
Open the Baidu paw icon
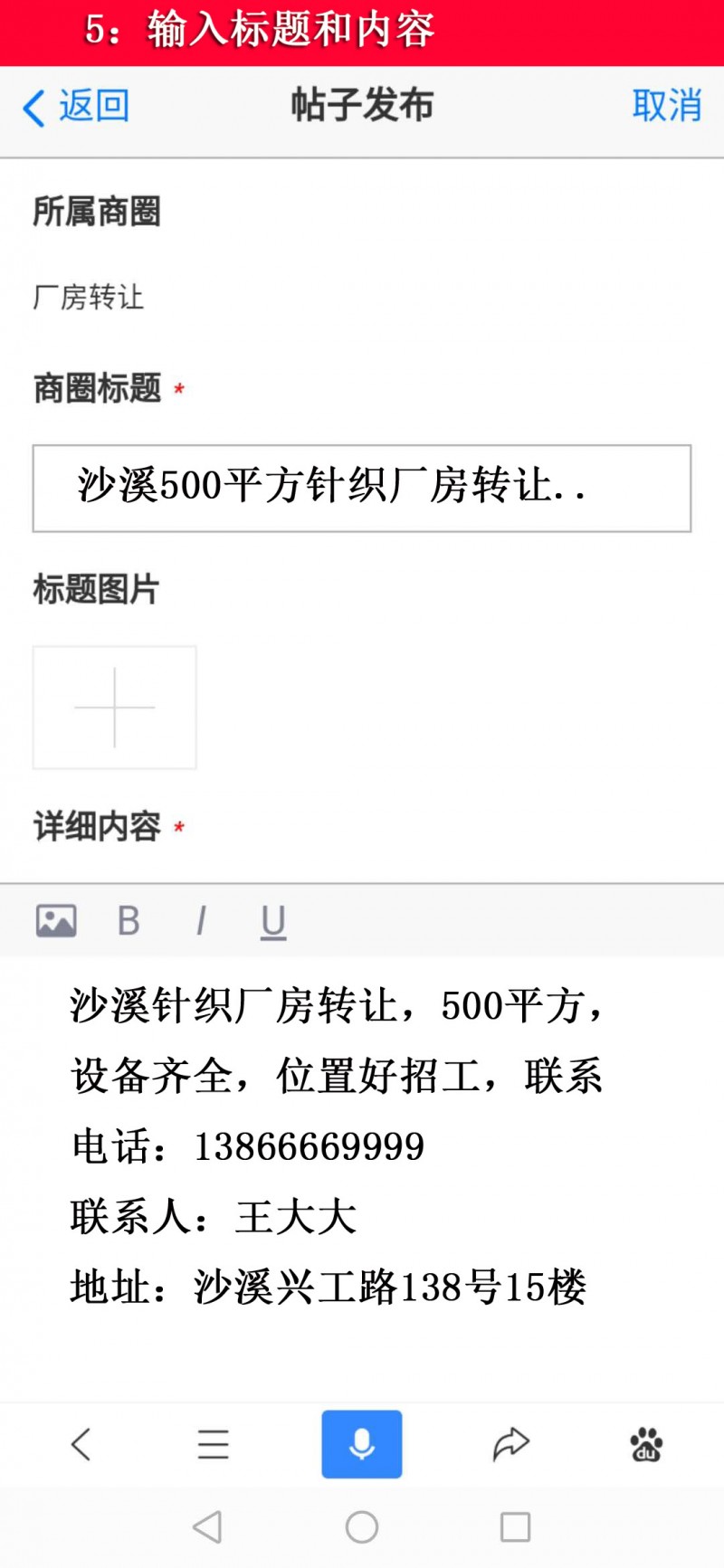coord(646,1444)
